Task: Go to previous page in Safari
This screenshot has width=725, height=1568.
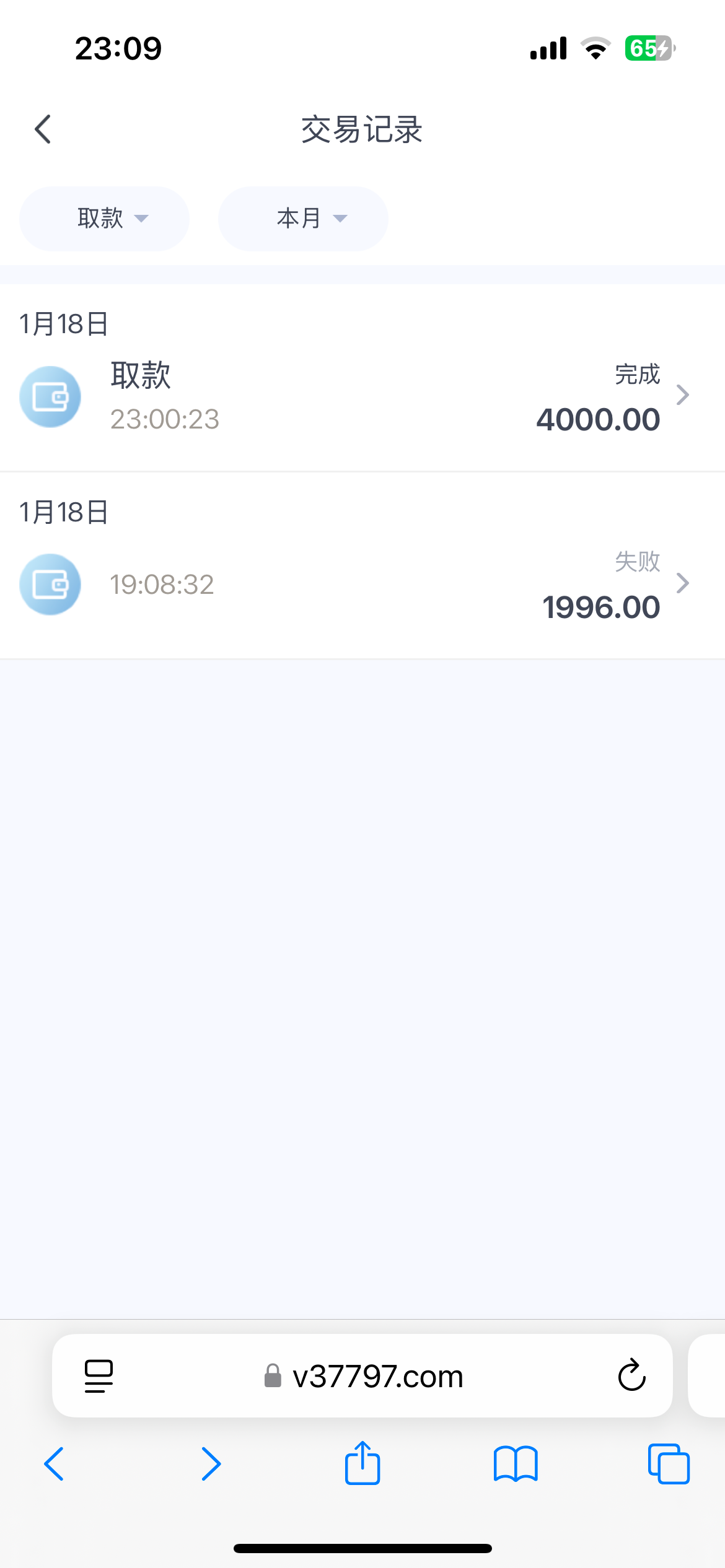Action: coord(55,1465)
